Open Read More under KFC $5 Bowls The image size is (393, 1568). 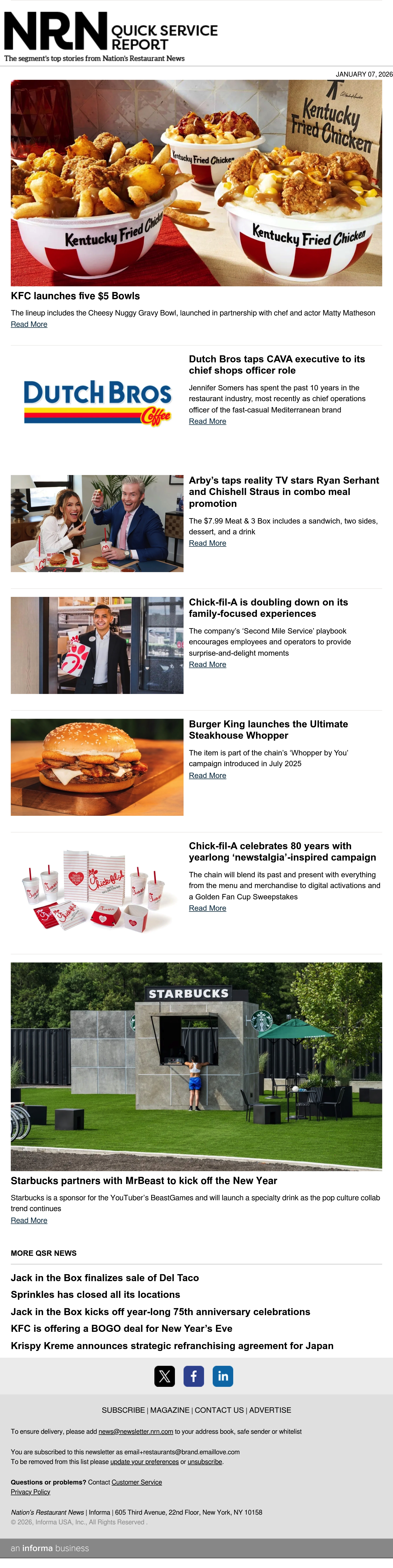click(x=29, y=324)
